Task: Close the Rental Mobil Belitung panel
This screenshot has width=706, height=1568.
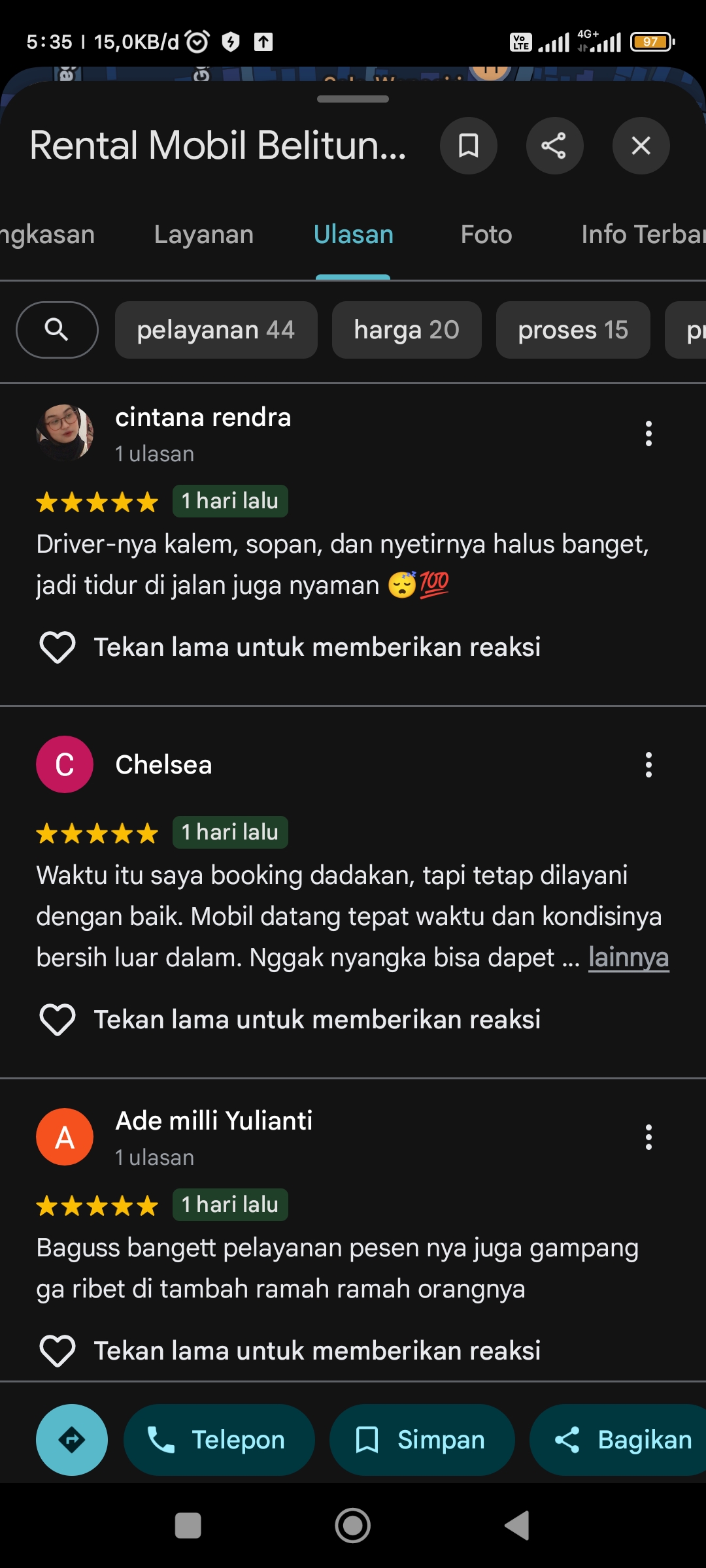Action: click(641, 146)
